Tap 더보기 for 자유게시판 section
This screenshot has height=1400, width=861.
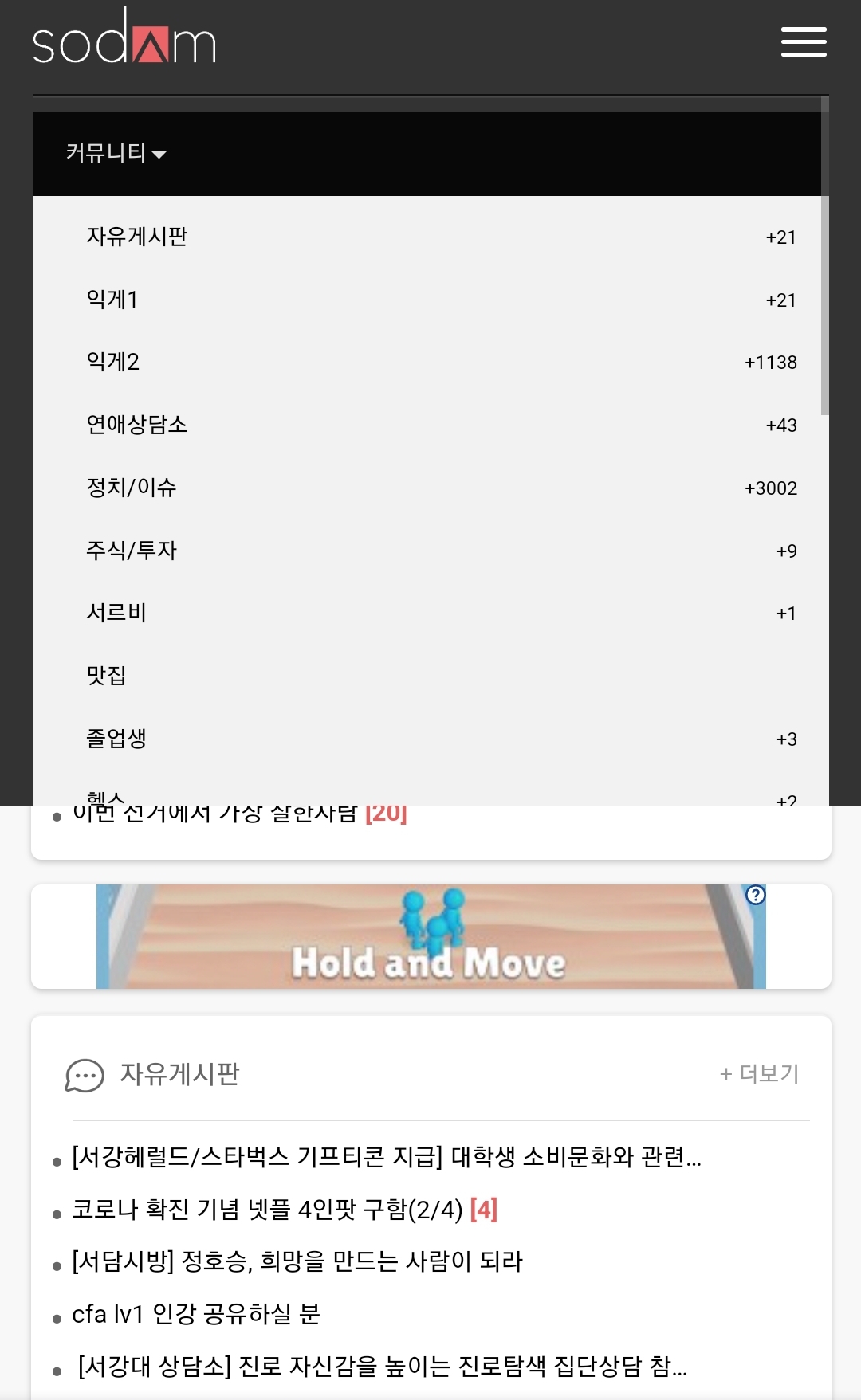[759, 1073]
